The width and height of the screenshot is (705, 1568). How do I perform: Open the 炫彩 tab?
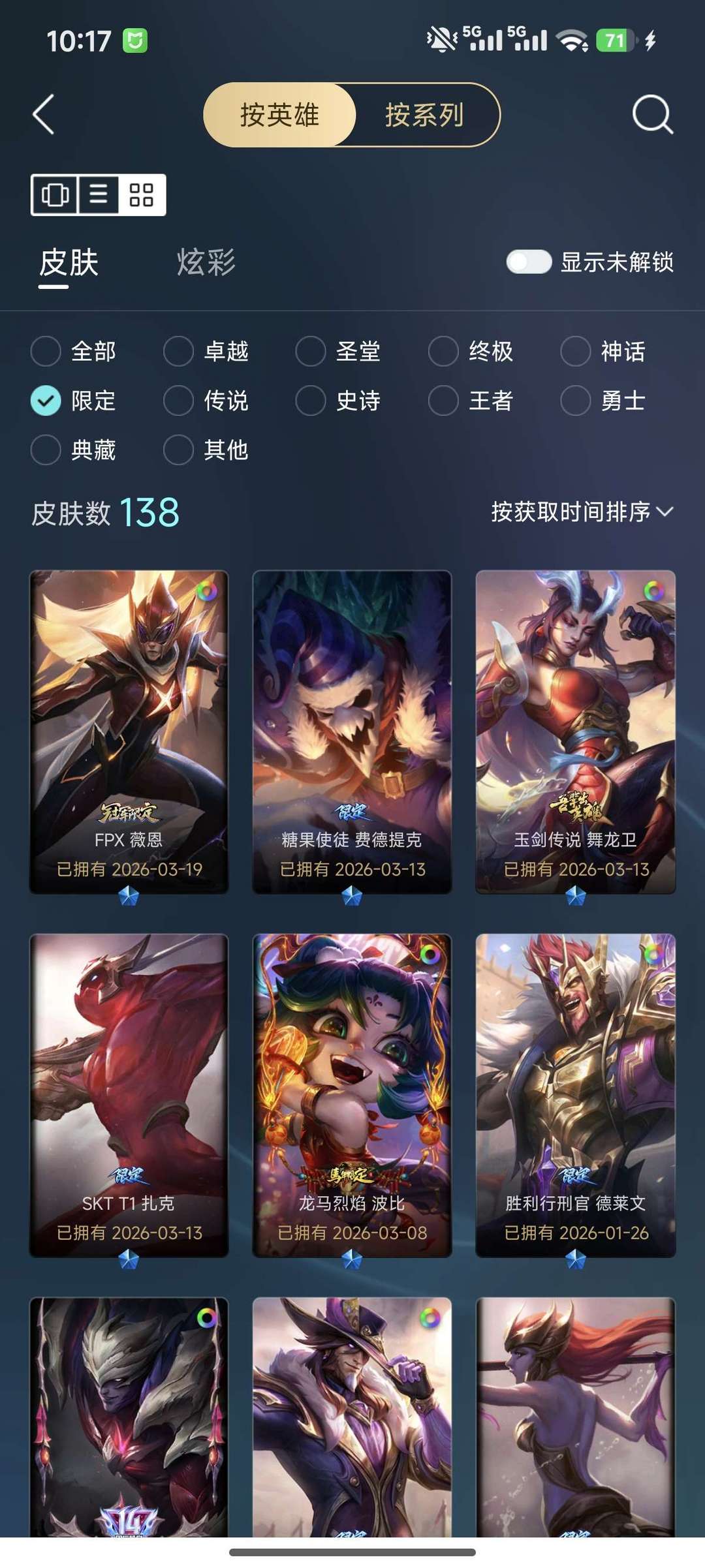pyautogui.click(x=206, y=262)
